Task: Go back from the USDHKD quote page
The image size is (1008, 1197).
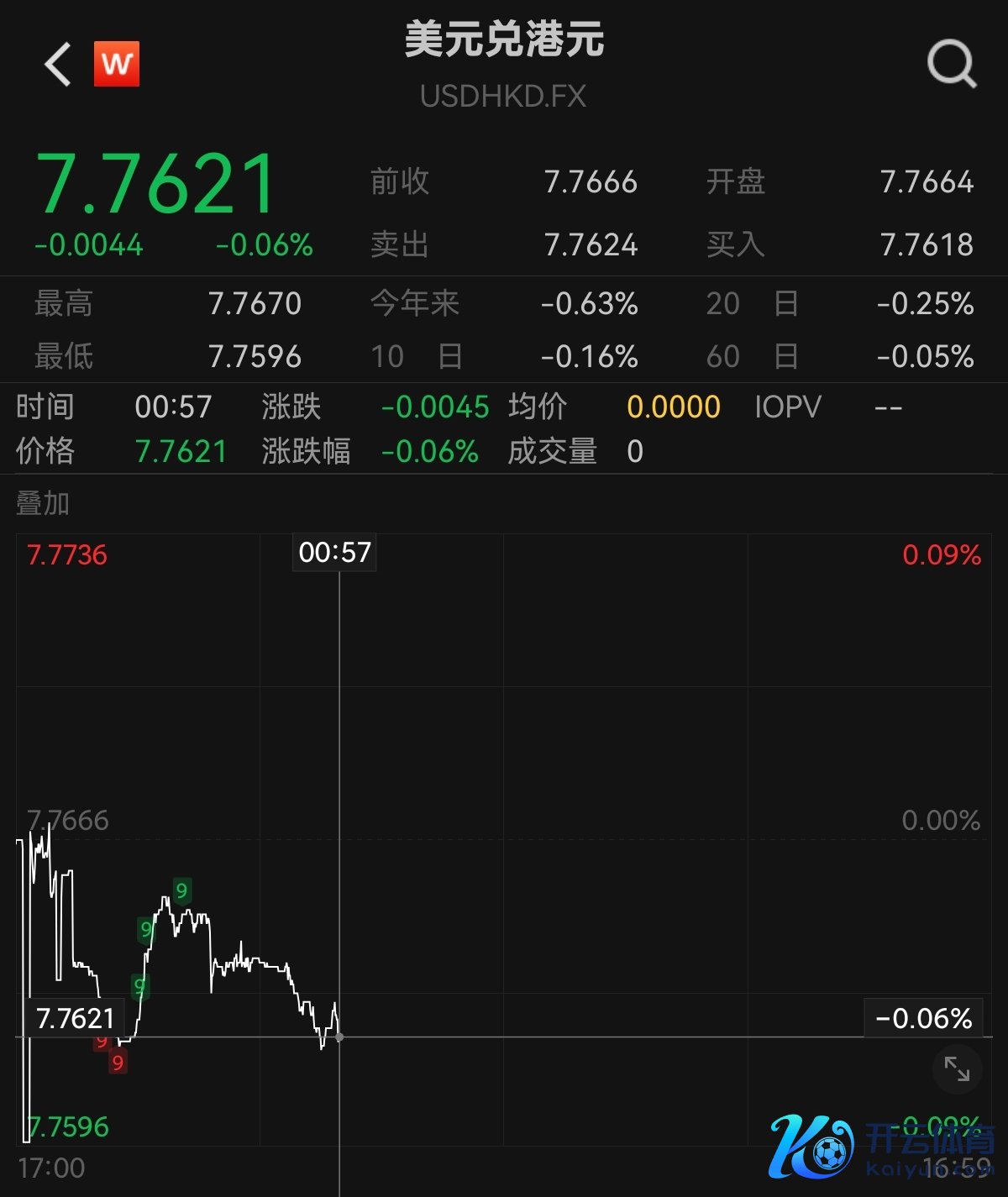Action: pos(58,65)
